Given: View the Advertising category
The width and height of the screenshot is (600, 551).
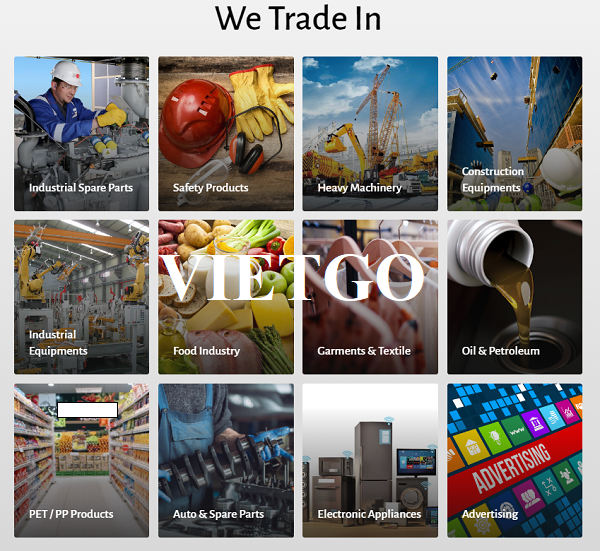Looking at the screenshot, I should (x=514, y=460).
